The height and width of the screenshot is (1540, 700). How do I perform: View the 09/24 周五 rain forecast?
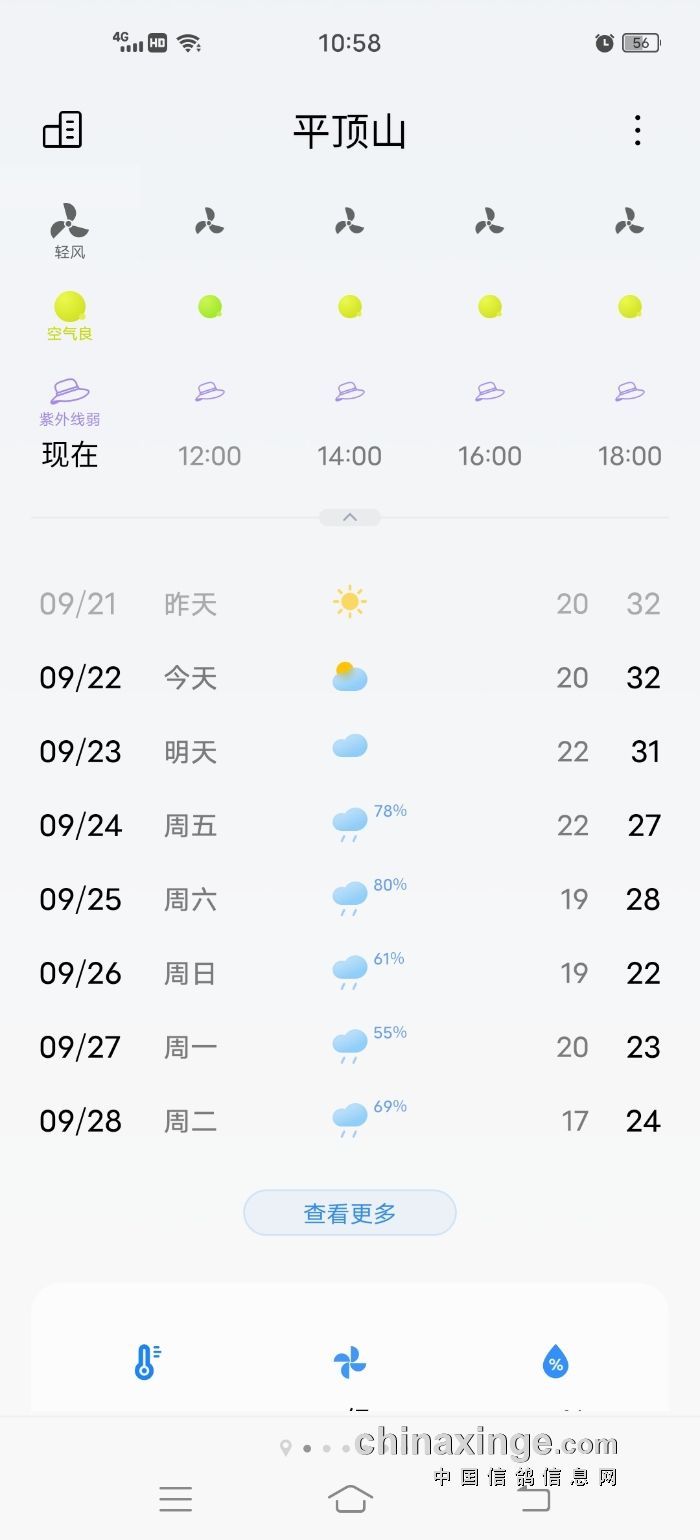pos(350,825)
